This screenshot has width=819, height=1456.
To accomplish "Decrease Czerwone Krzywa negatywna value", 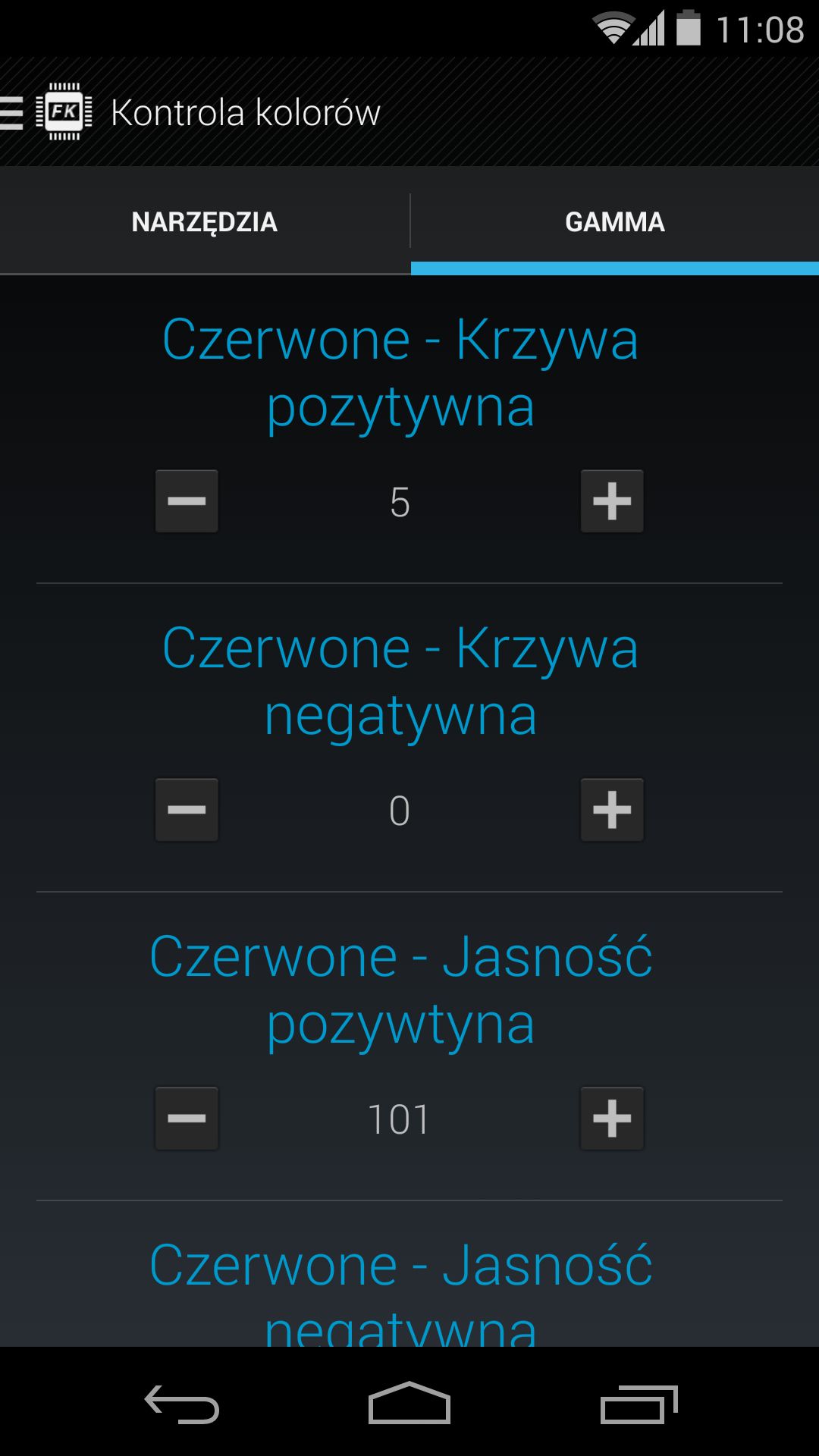I will [187, 810].
